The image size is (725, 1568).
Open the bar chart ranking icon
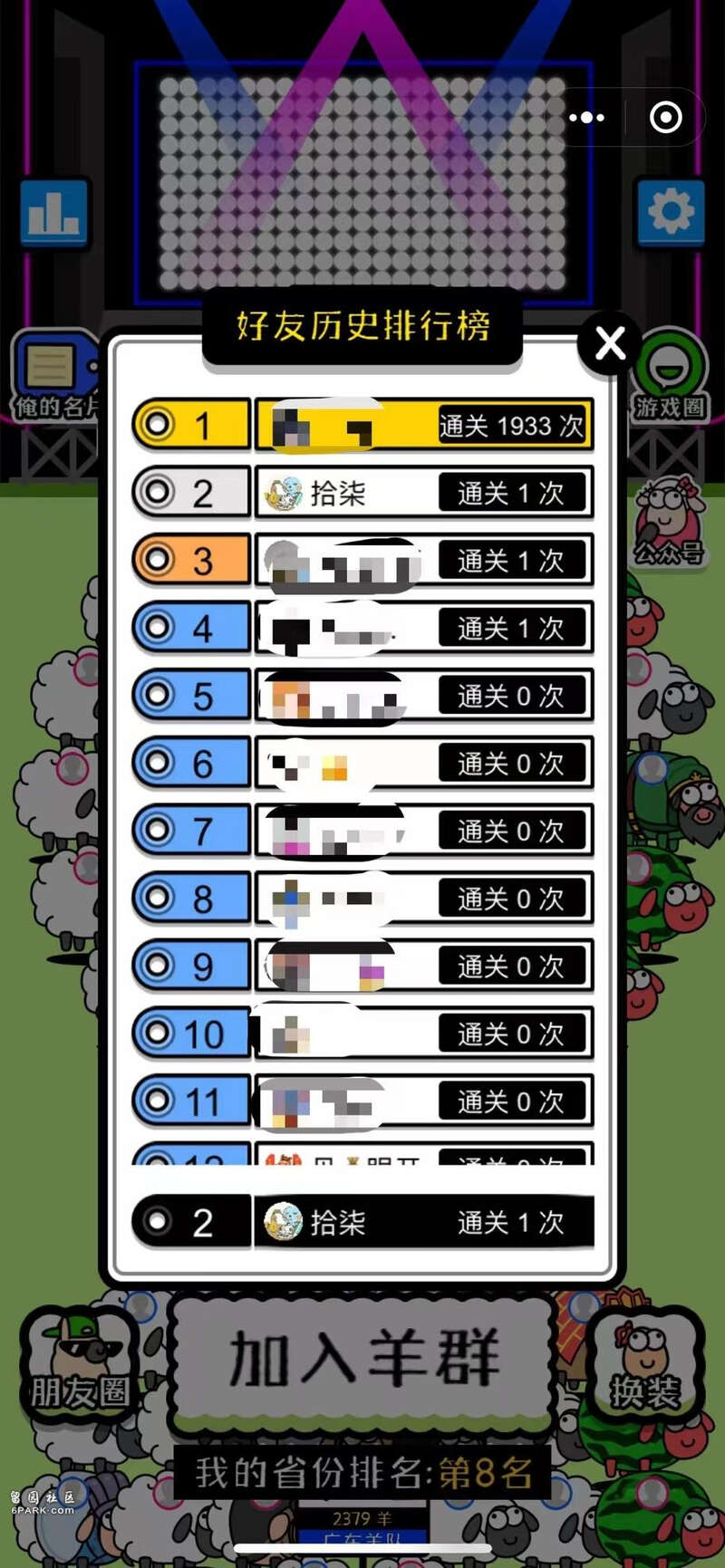[x=53, y=213]
